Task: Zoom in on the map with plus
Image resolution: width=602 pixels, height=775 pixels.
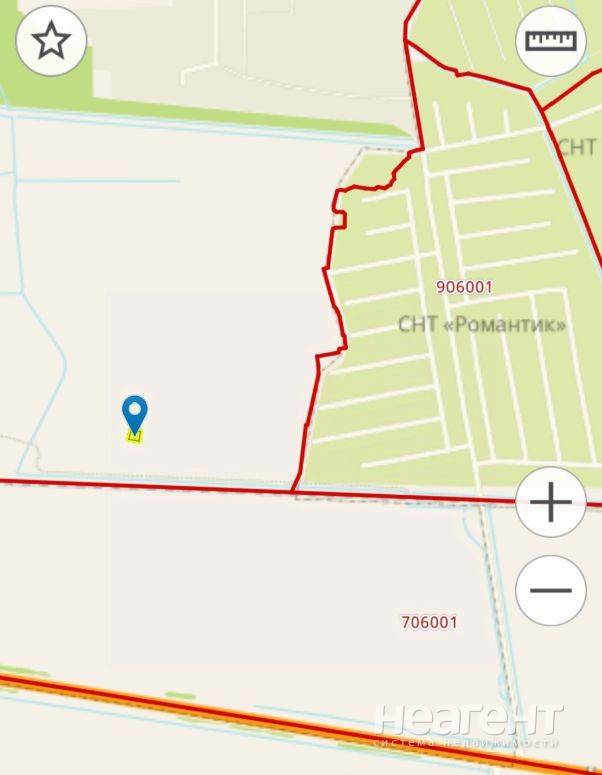Action: click(x=550, y=502)
